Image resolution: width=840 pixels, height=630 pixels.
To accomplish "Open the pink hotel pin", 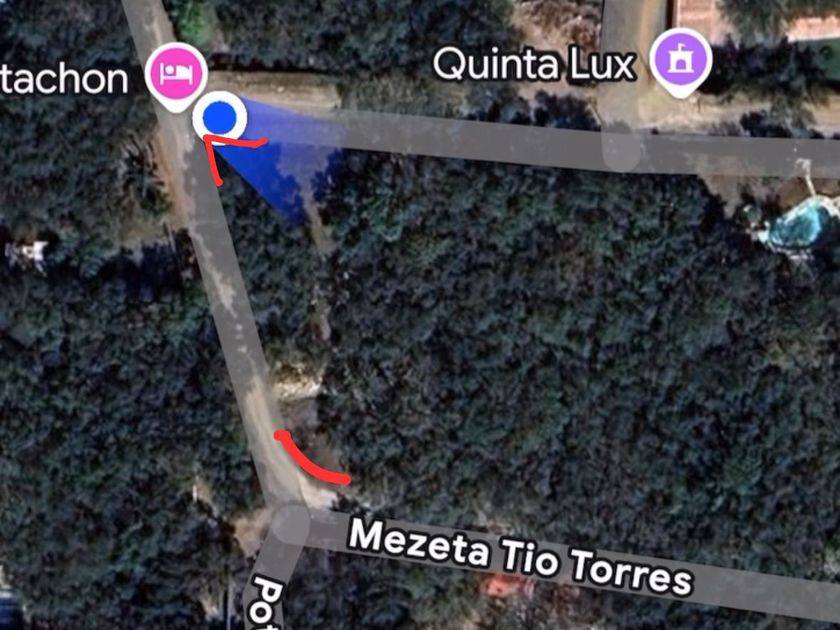I will coord(177,75).
